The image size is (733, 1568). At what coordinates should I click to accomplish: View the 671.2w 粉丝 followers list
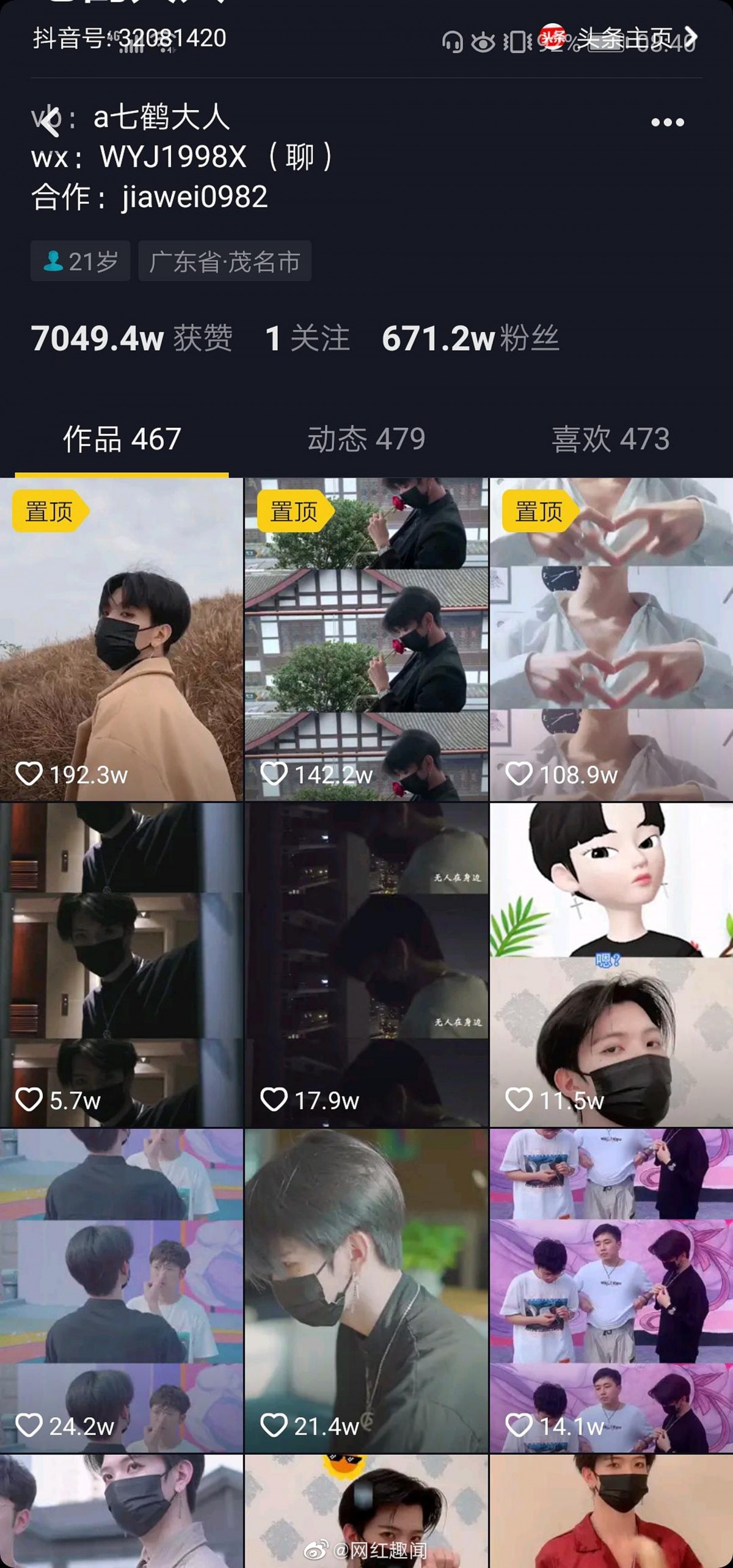coord(470,338)
